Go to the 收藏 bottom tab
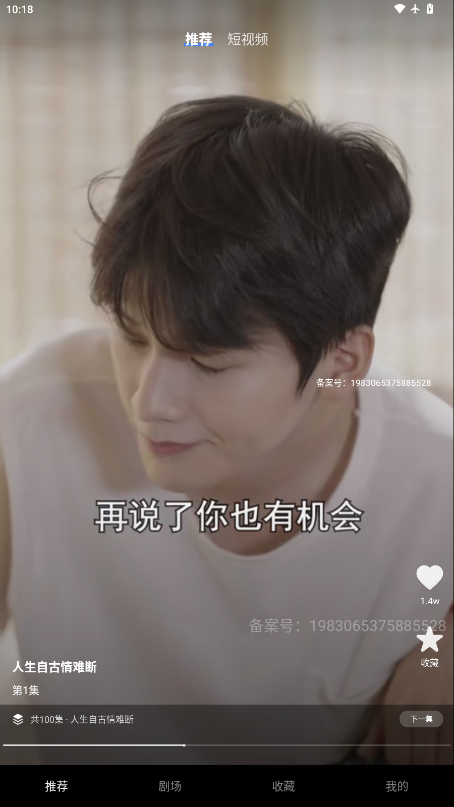 284,786
